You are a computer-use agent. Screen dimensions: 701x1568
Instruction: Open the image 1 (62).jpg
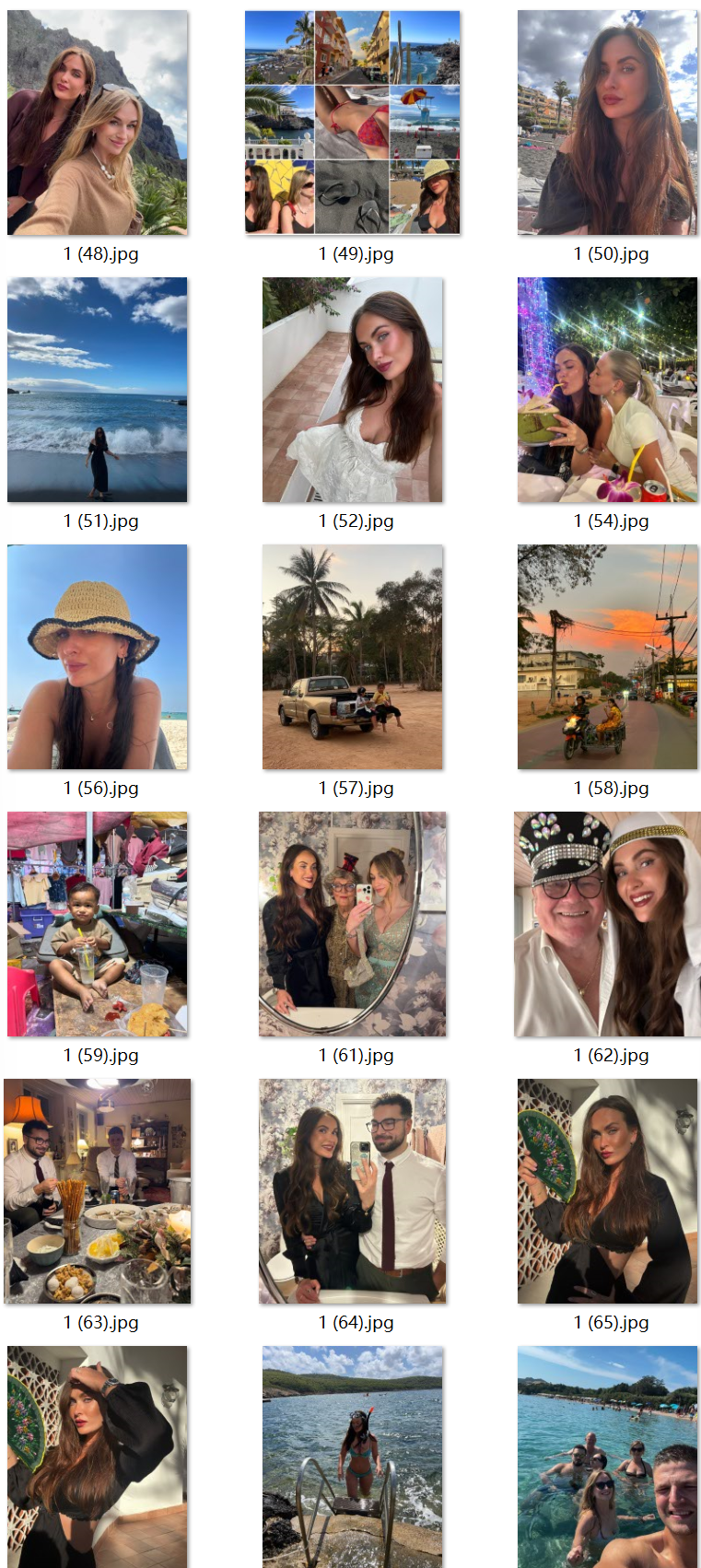tap(608, 924)
